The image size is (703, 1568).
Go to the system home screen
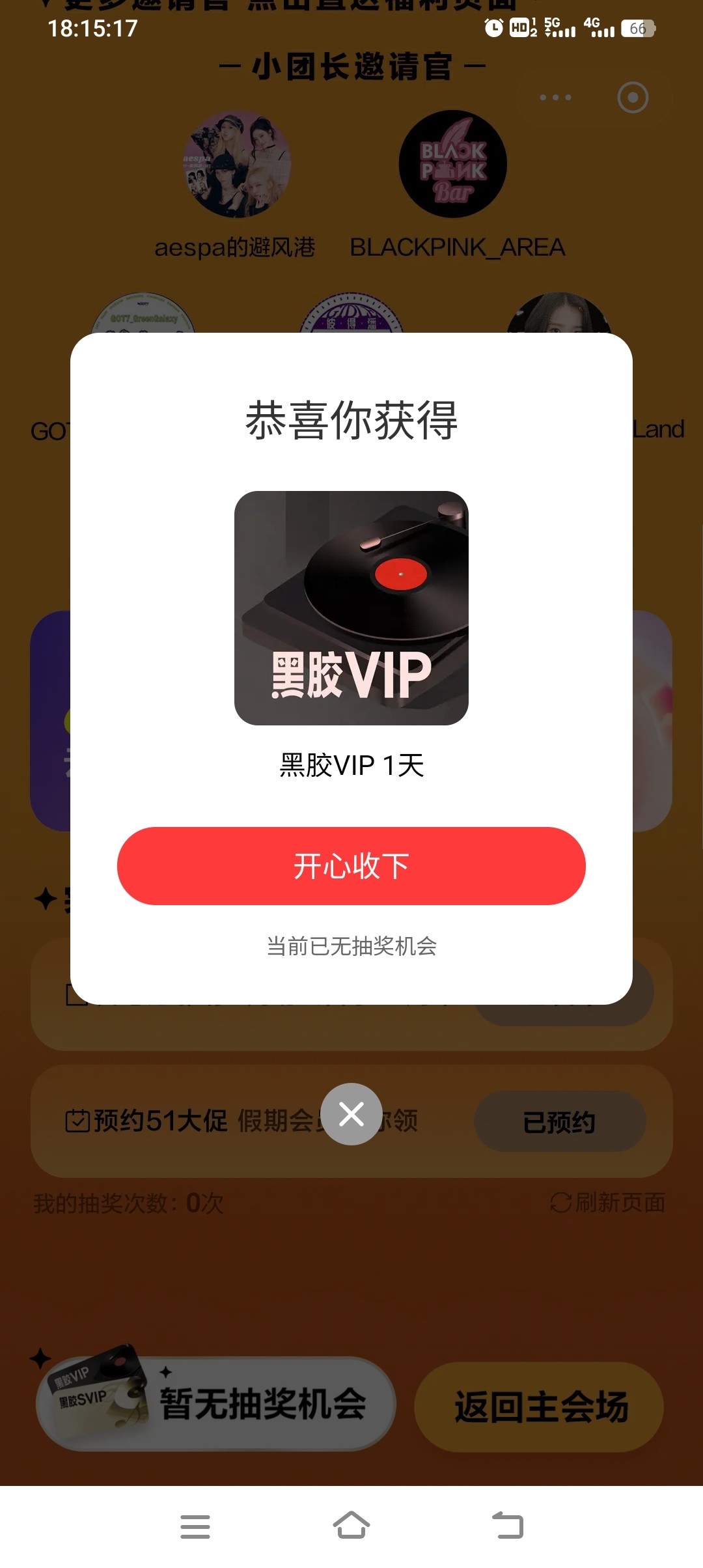351,1526
